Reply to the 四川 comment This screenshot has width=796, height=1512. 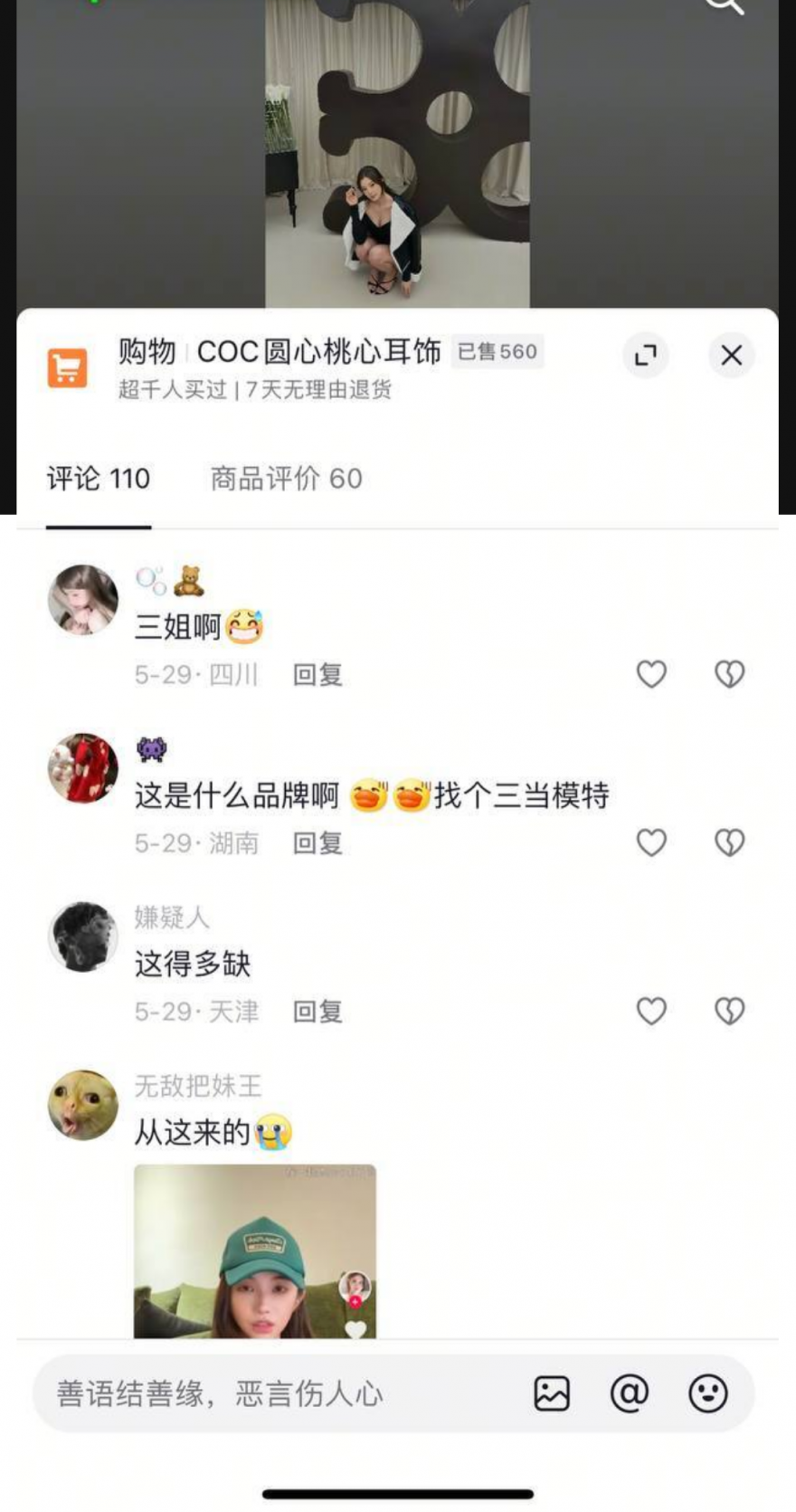click(317, 675)
